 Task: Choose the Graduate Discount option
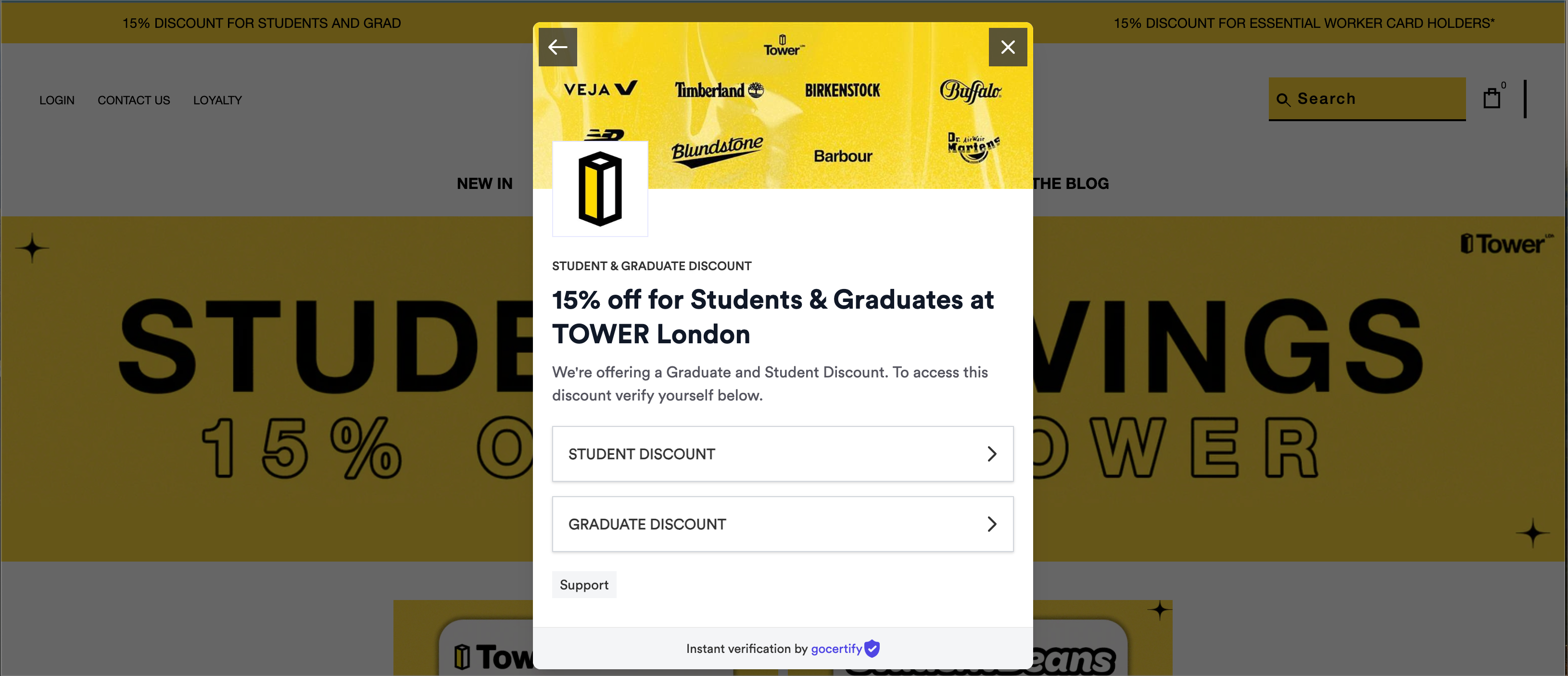782,524
